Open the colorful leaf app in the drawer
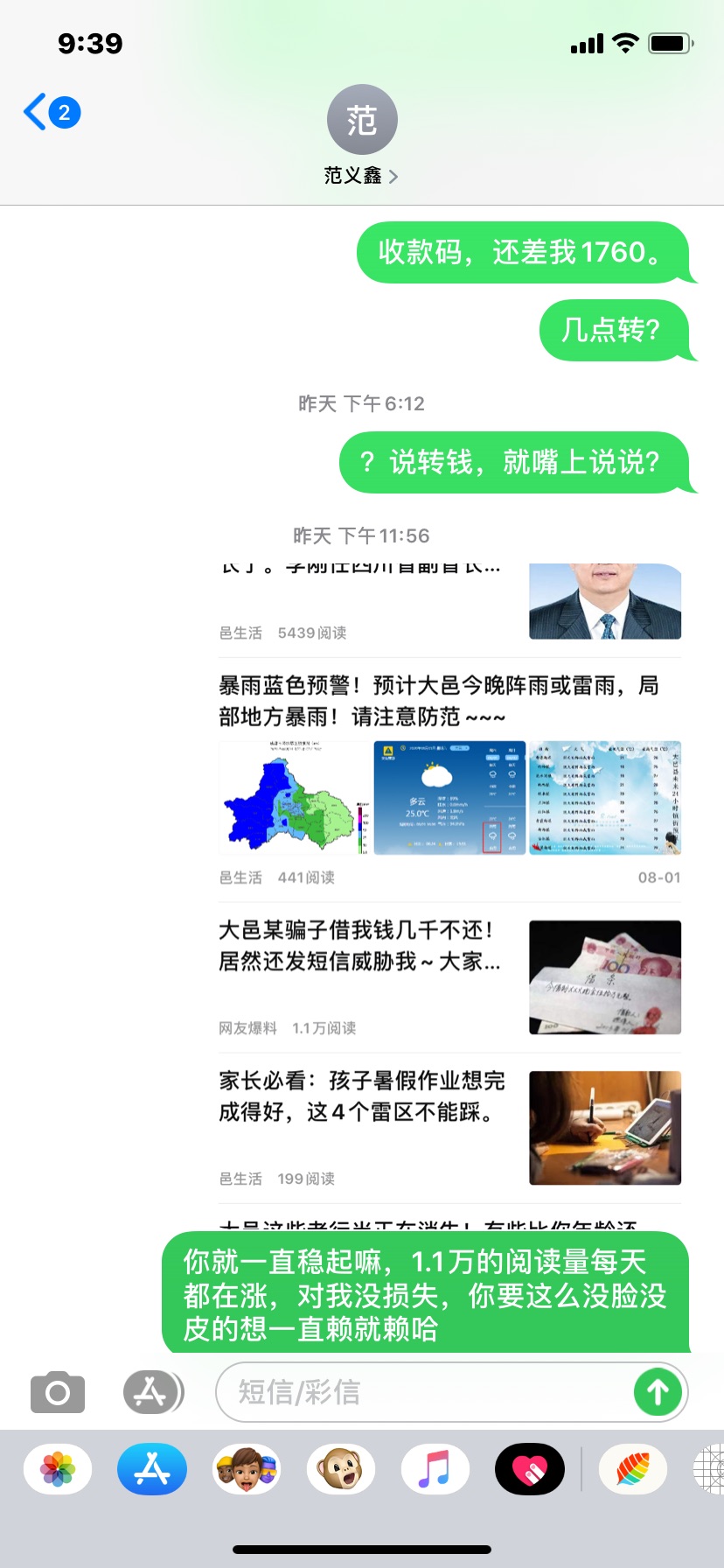724x1568 pixels. click(633, 1469)
